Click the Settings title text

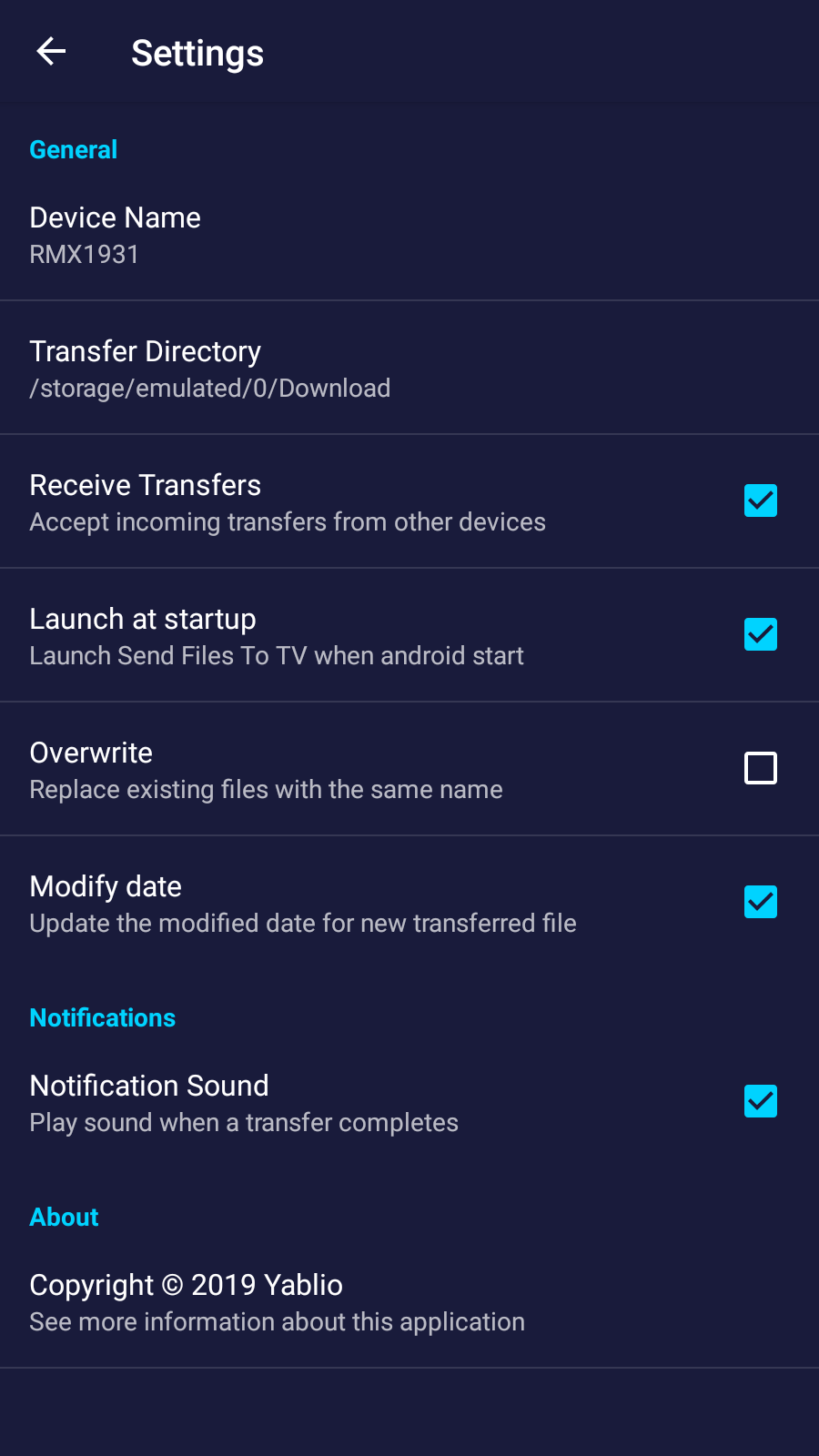[x=197, y=53]
